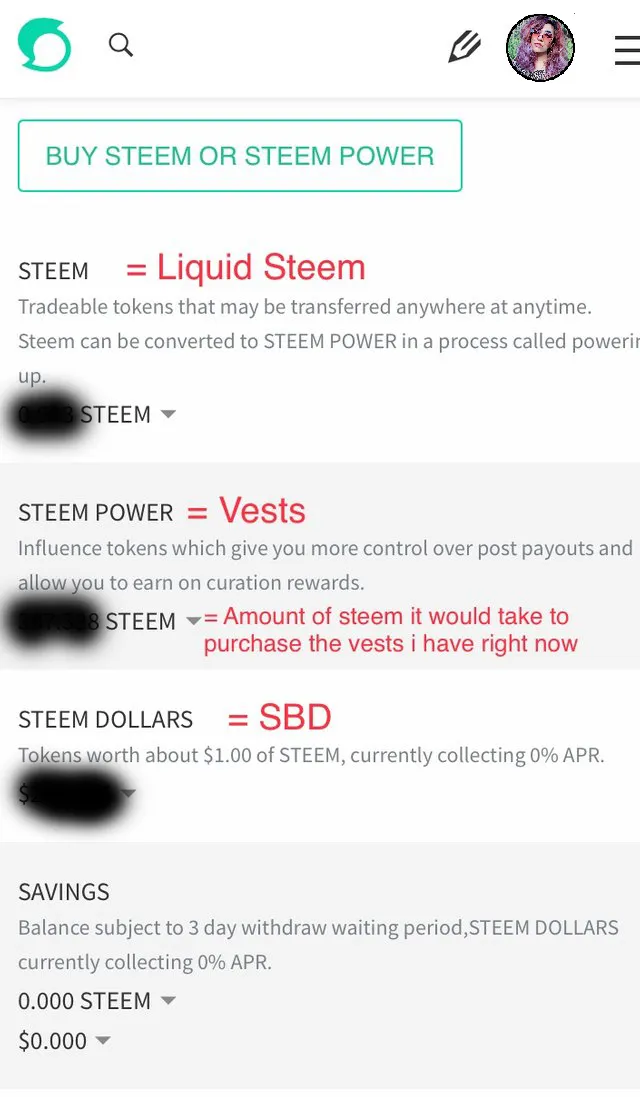Open the profile avatar menu
Screen dimensions: 640x1097
[x=540, y=48]
